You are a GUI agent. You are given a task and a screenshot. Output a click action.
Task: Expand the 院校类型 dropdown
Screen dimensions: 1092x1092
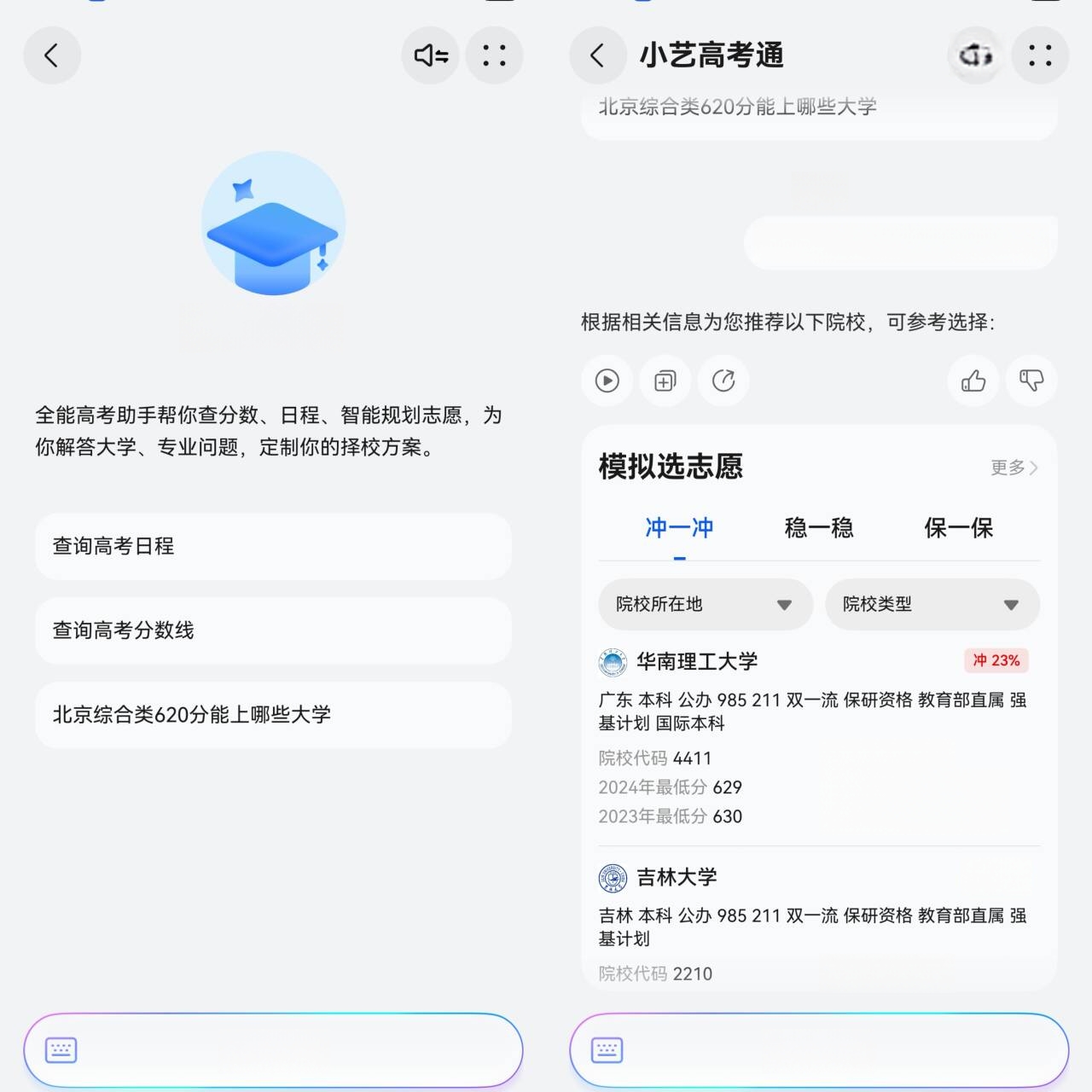(x=932, y=605)
